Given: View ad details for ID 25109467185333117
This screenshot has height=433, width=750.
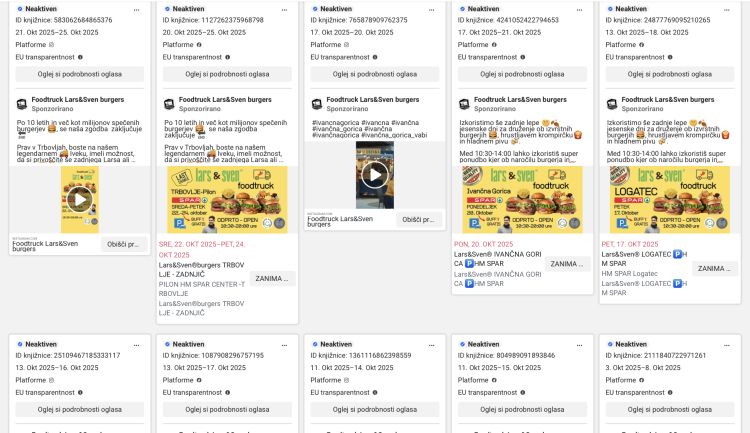Looking at the screenshot, I should 77,408.
